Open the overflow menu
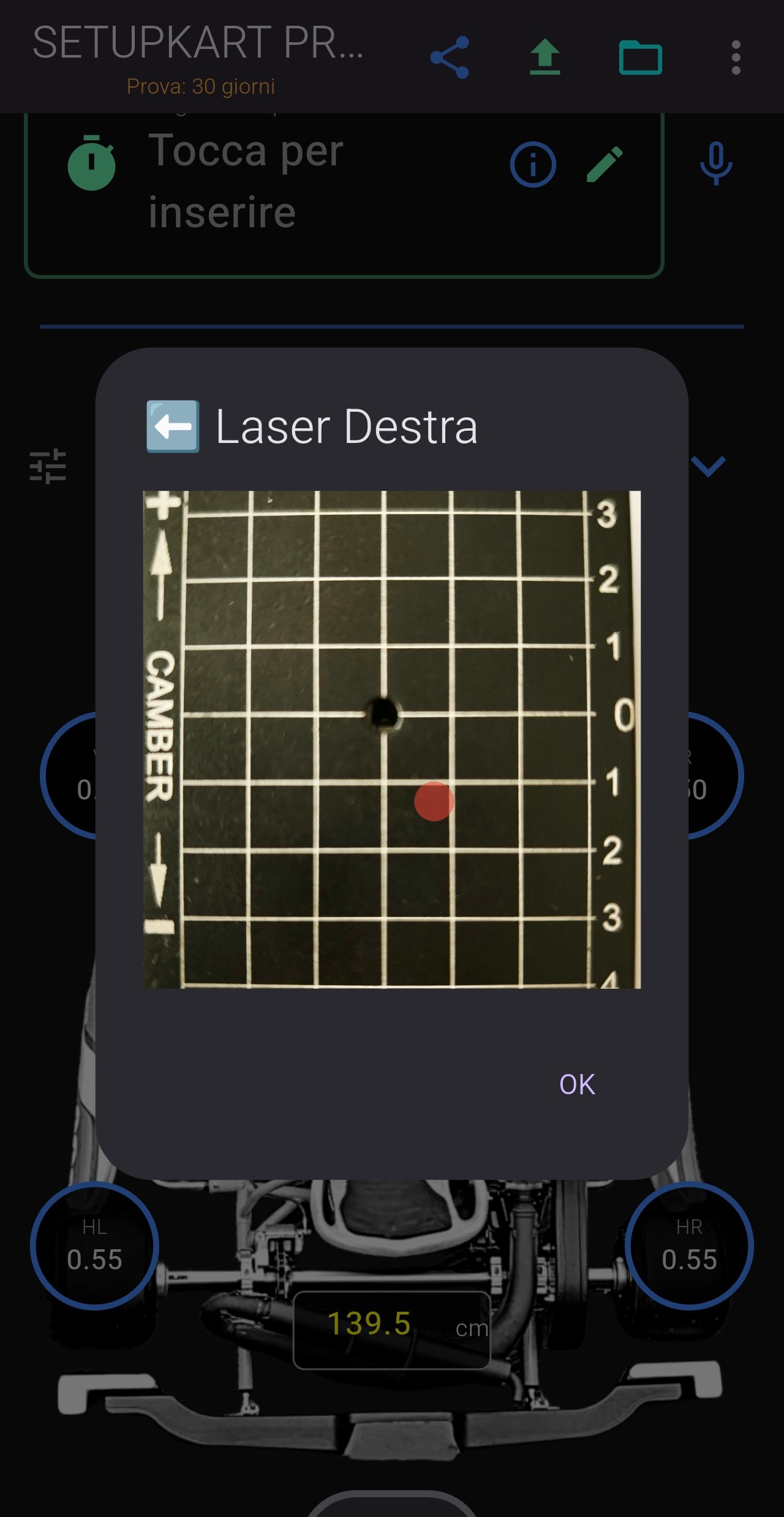The width and height of the screenshot is (784, 1517). coord(736,58)
